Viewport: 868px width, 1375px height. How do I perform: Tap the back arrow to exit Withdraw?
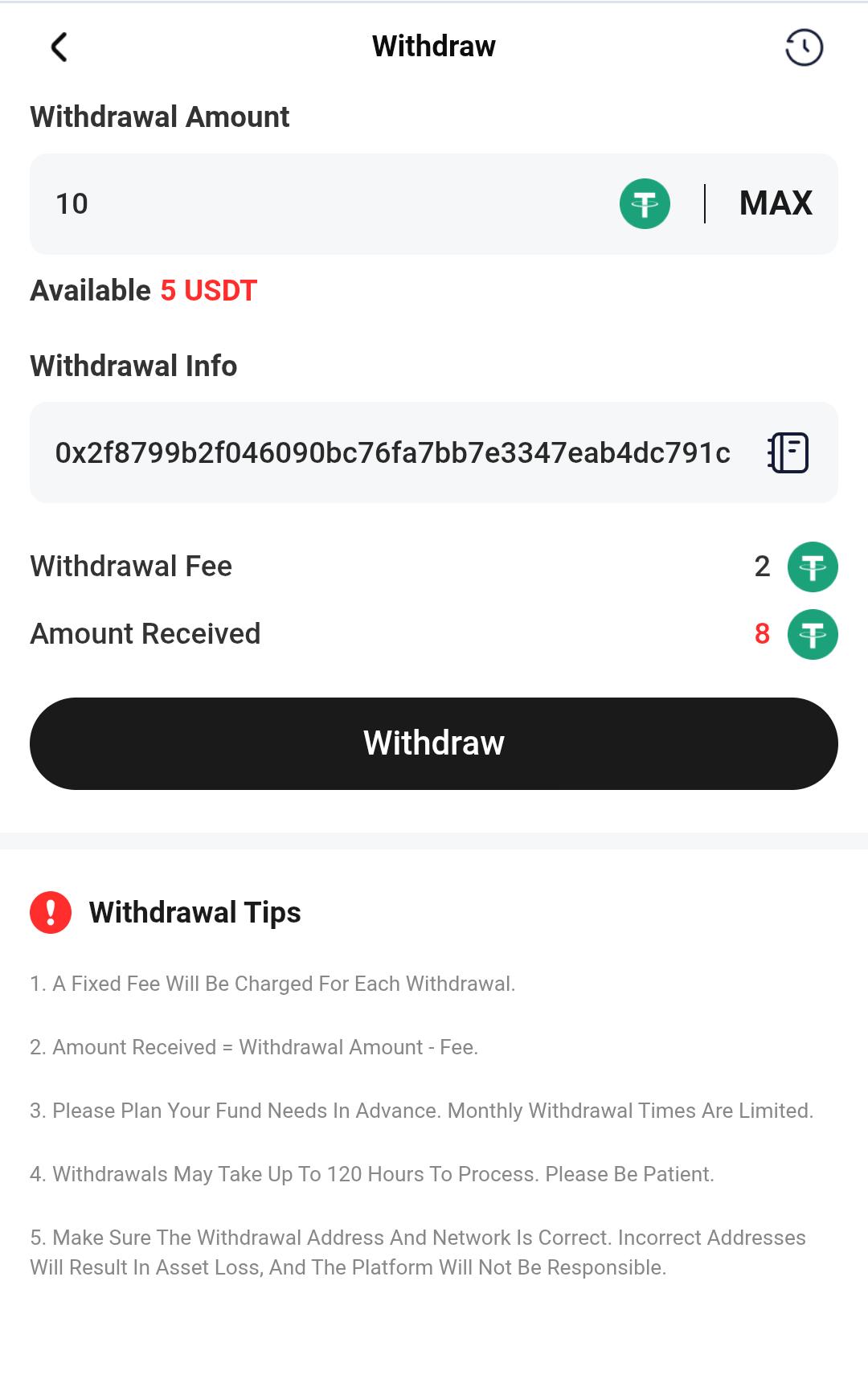[x=56, y=47]
